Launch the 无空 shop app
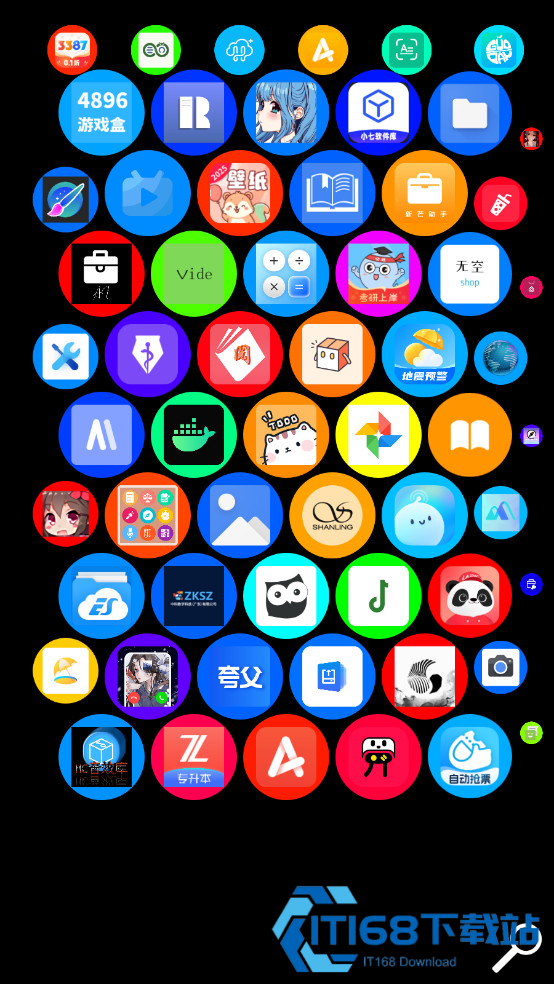The height and width of the screenshot is (984, 554). pos(471,274)
